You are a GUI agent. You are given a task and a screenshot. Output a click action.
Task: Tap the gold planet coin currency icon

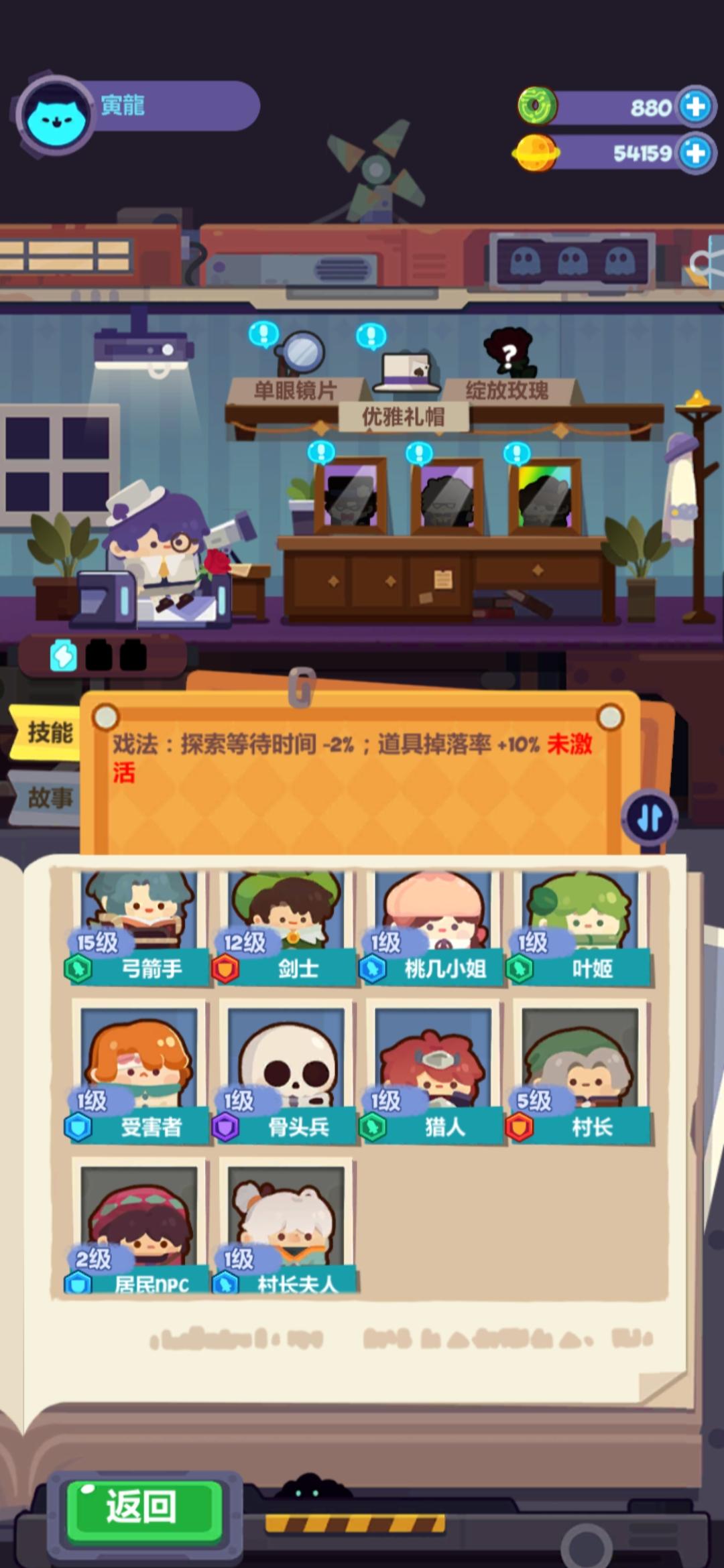click(536, 153)
